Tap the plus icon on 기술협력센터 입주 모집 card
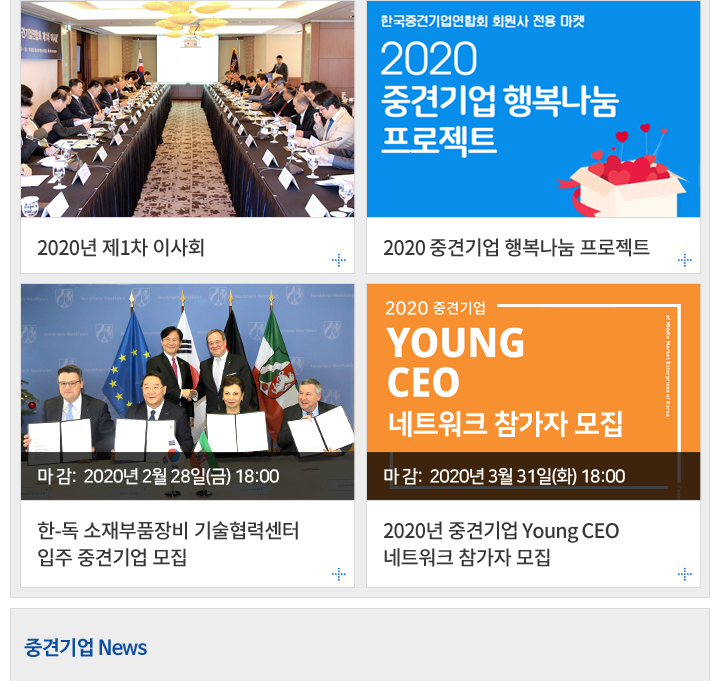The width and height of the screenshot is (720, 681). [x=338, y=574]
